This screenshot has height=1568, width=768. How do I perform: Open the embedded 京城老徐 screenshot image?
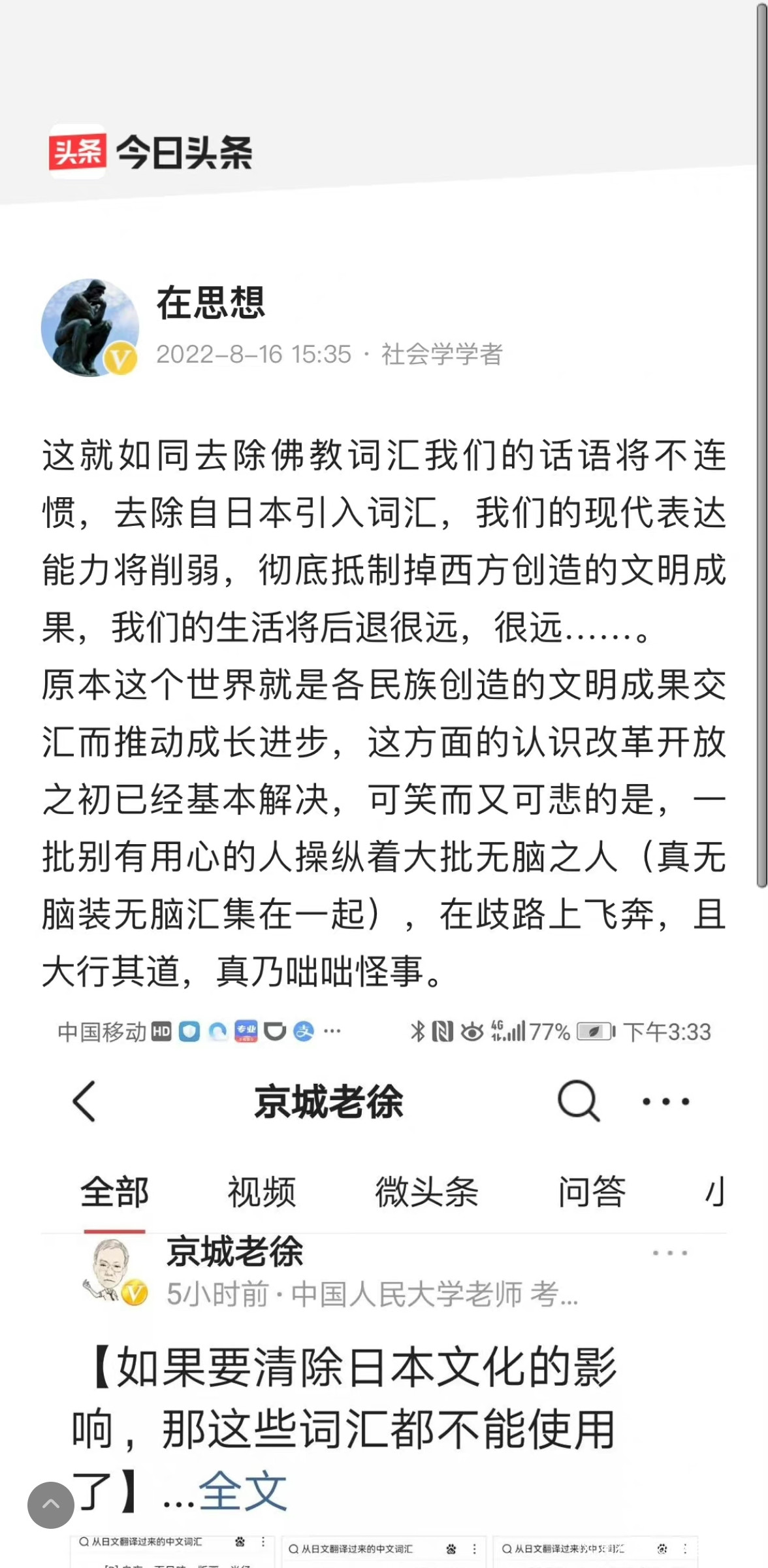point(384,1281)
